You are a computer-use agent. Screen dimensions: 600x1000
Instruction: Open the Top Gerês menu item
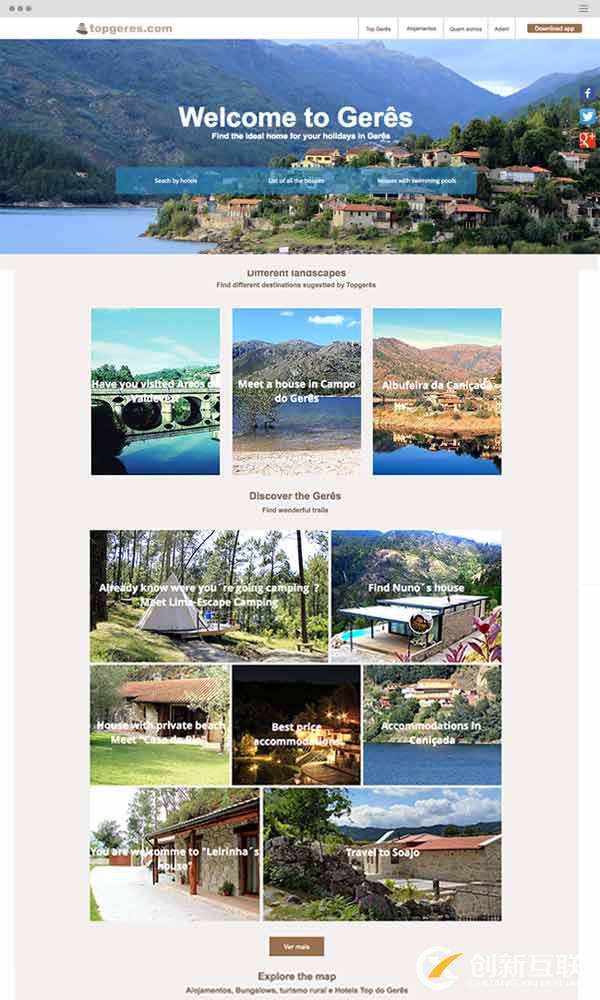(x=378, y=29)
